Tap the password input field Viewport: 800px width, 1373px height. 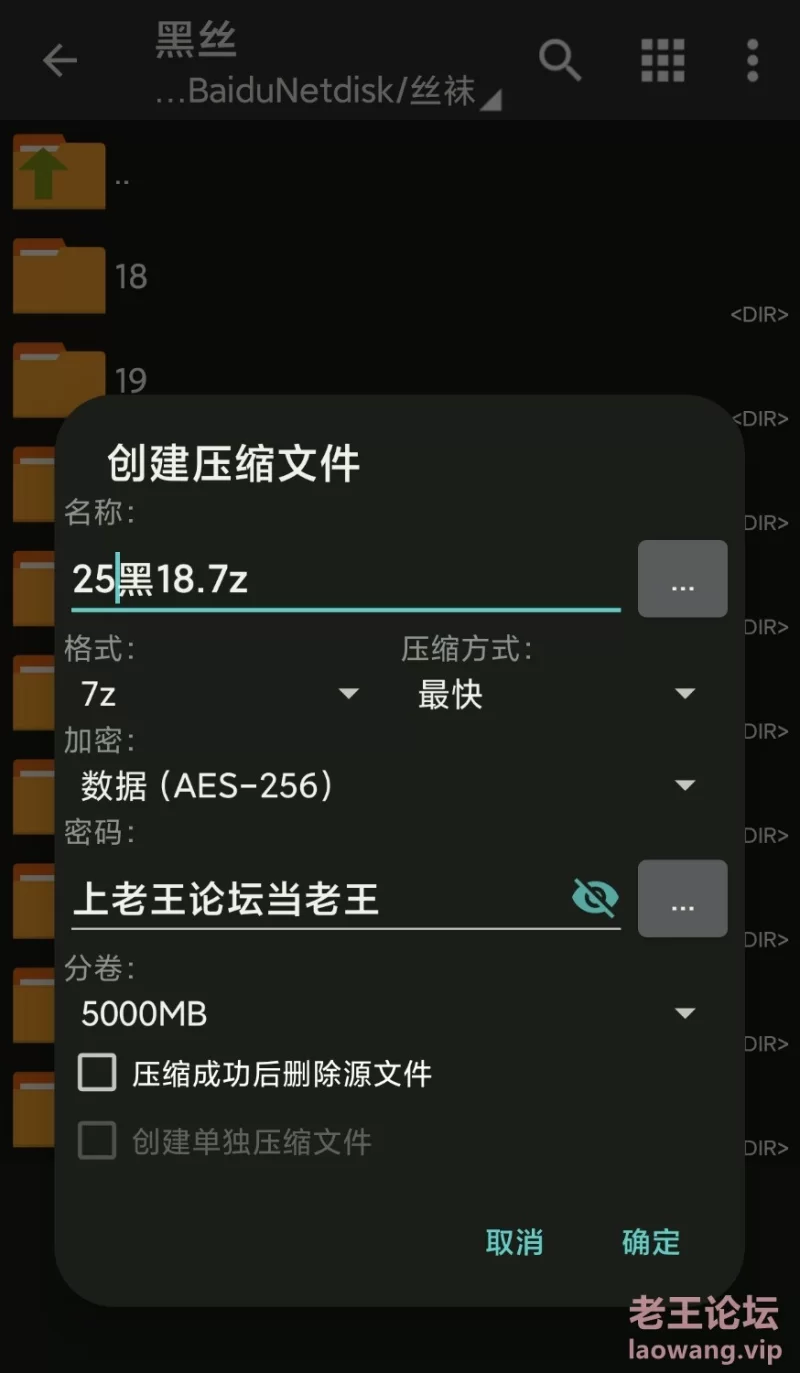315,899
